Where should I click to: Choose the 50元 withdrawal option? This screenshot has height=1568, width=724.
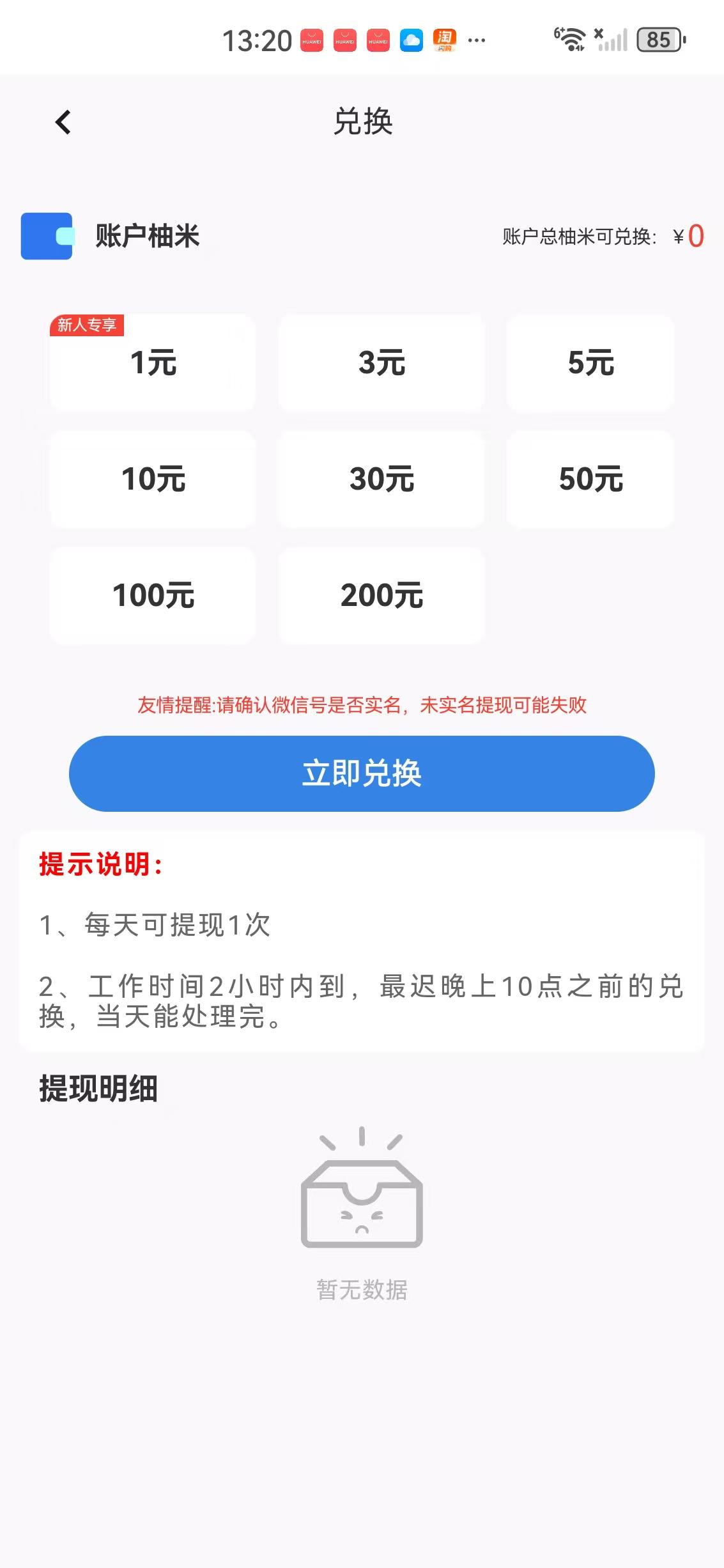590,479
